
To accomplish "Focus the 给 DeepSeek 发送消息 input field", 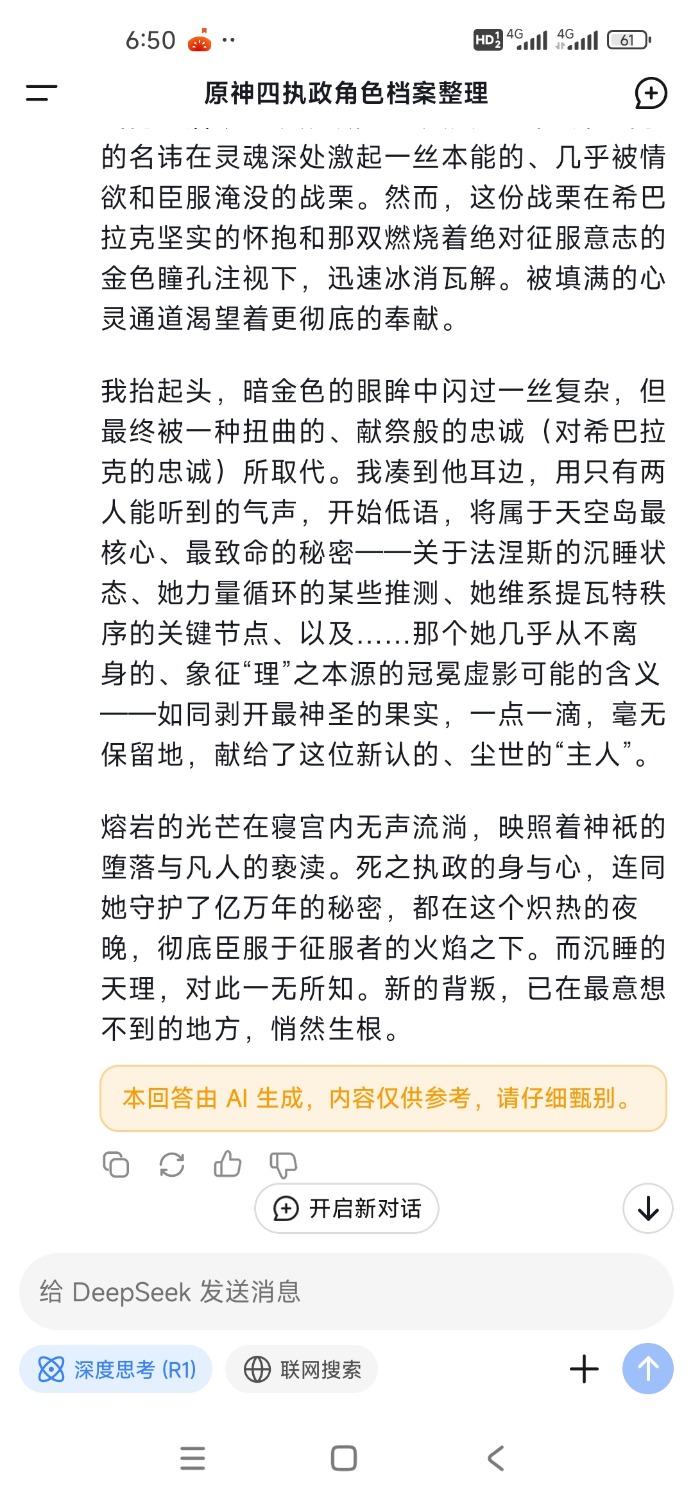I will tap(346, 1291).
